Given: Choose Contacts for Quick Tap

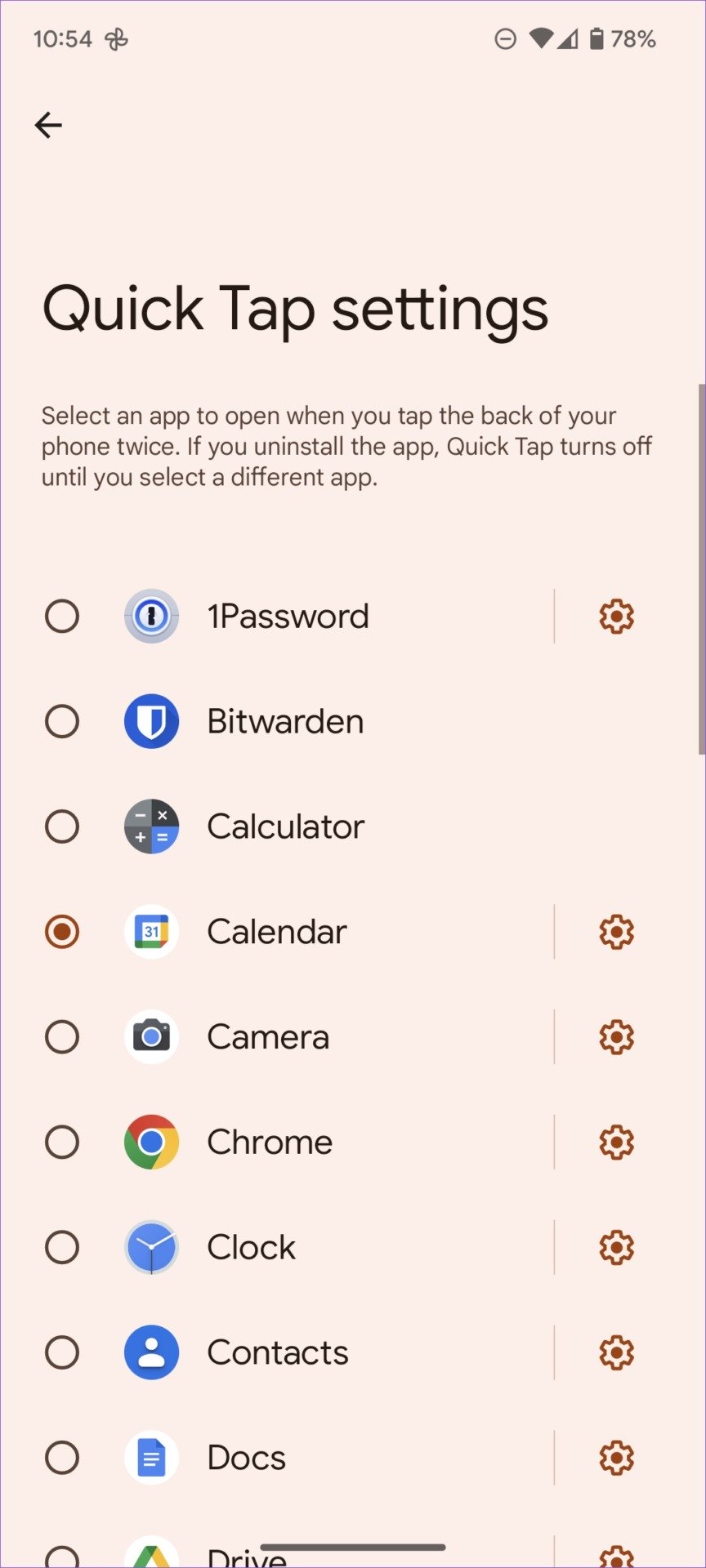Looking at the screenshot, I should point(62,1352).
